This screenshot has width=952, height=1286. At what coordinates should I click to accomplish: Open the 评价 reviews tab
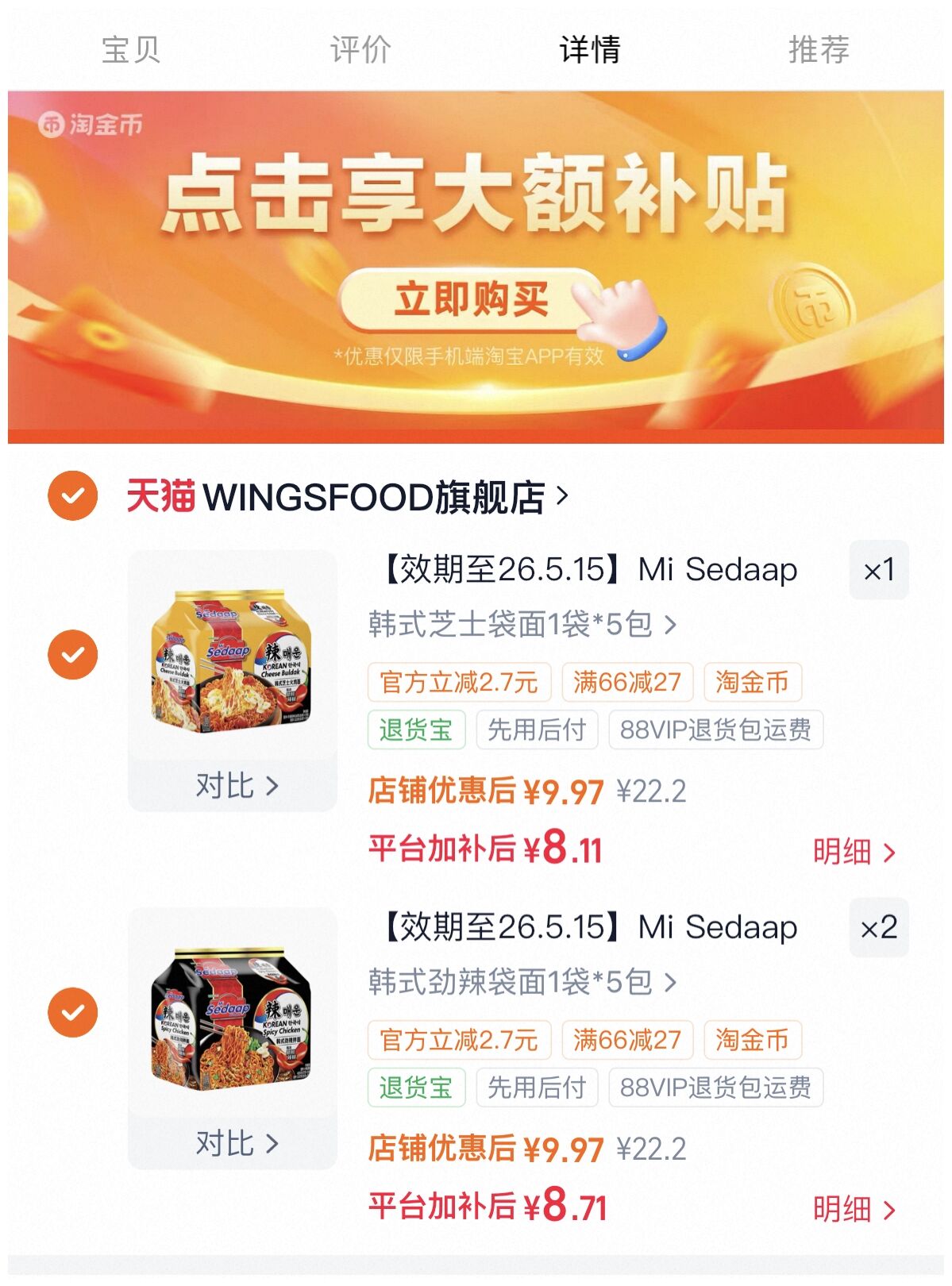click(x=360, y=49)
